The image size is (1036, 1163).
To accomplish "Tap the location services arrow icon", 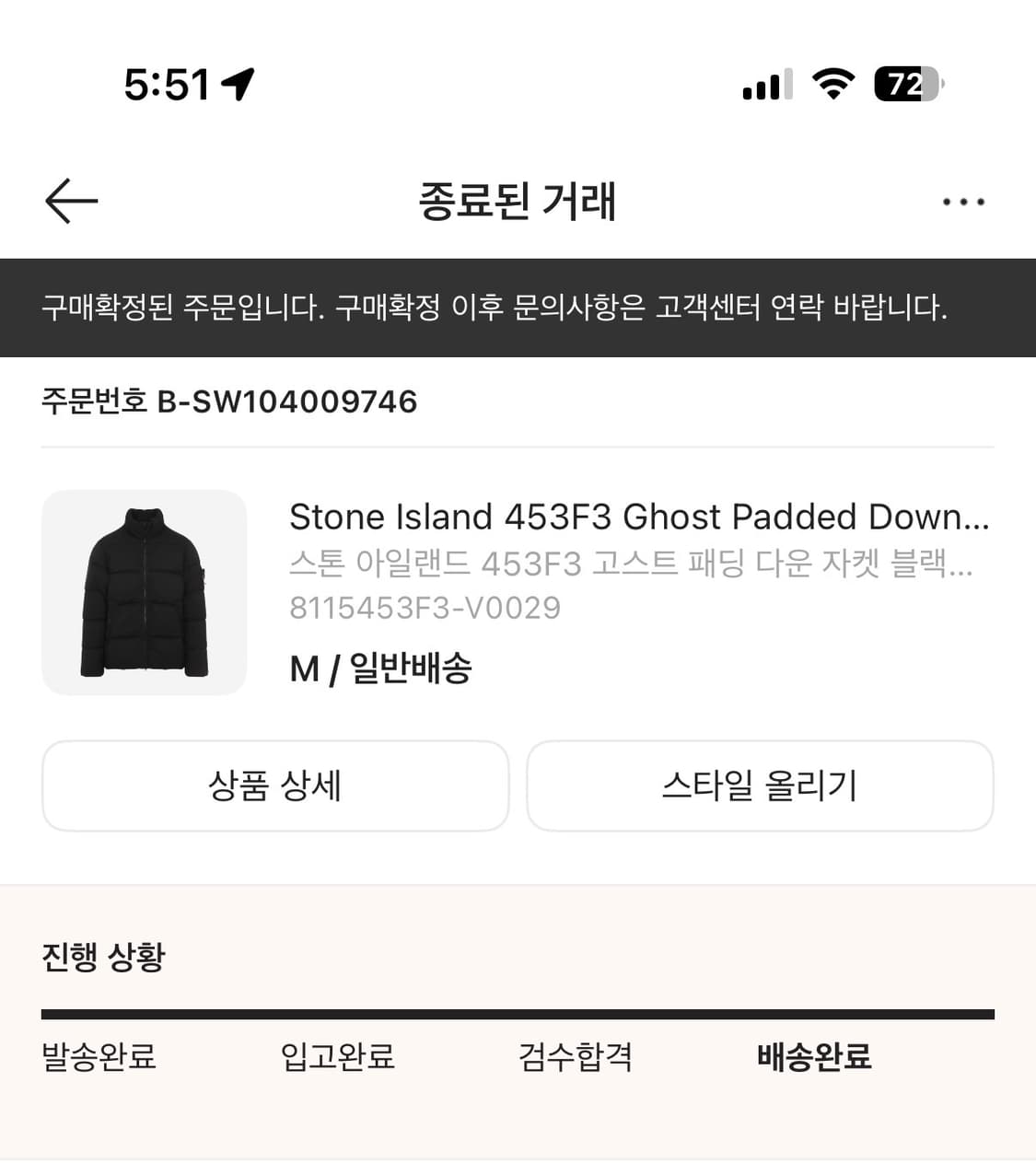I will pyautogui.click(x=239, y=83).
